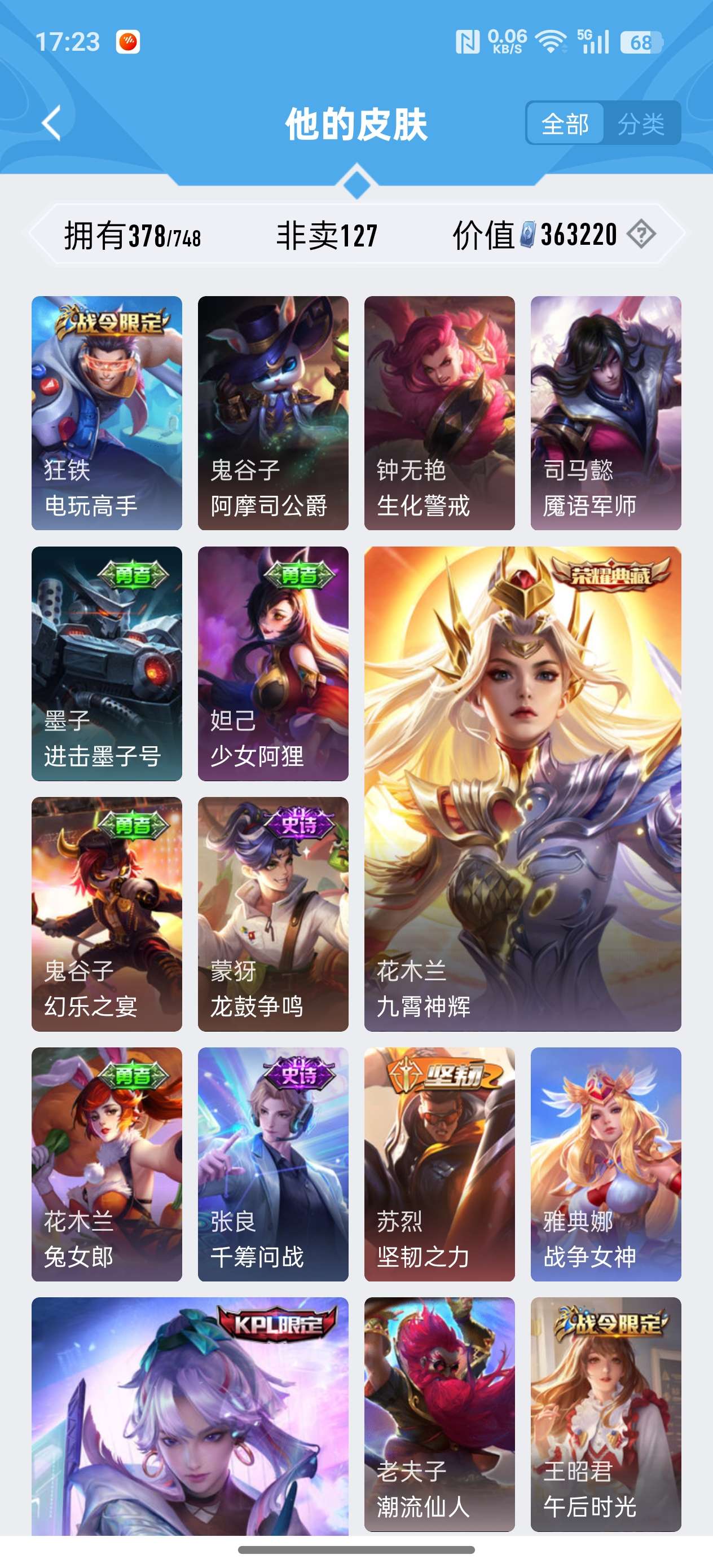The width and height of the screenshot is (713, 1568).
Task: View the 苏烈 坚韧之力 skin
Action: tap(439, 1164)
